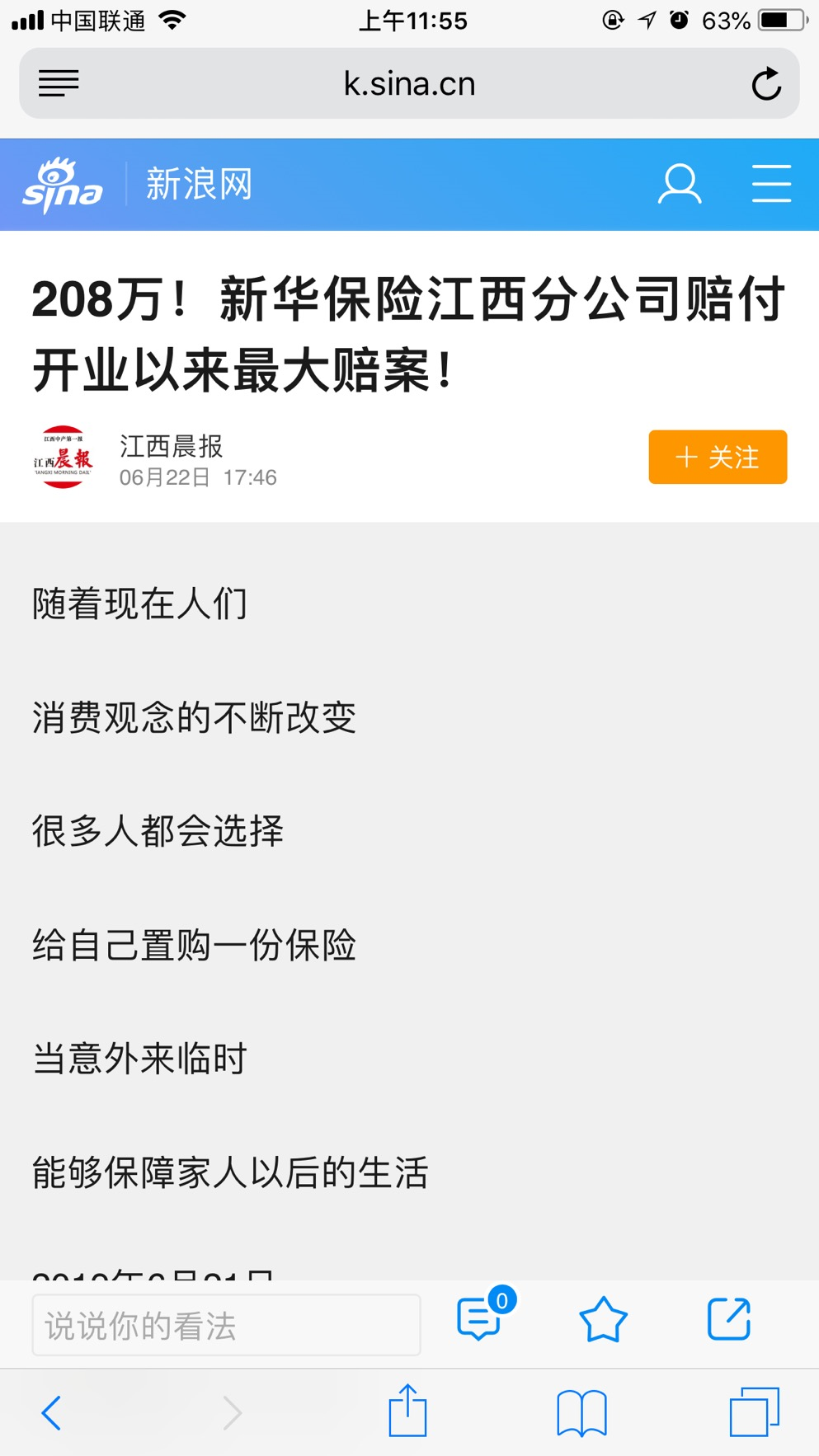Favorite this article with the star
The height and width of the screenshot is (1456, 819).
click(x=603, y=1319)
